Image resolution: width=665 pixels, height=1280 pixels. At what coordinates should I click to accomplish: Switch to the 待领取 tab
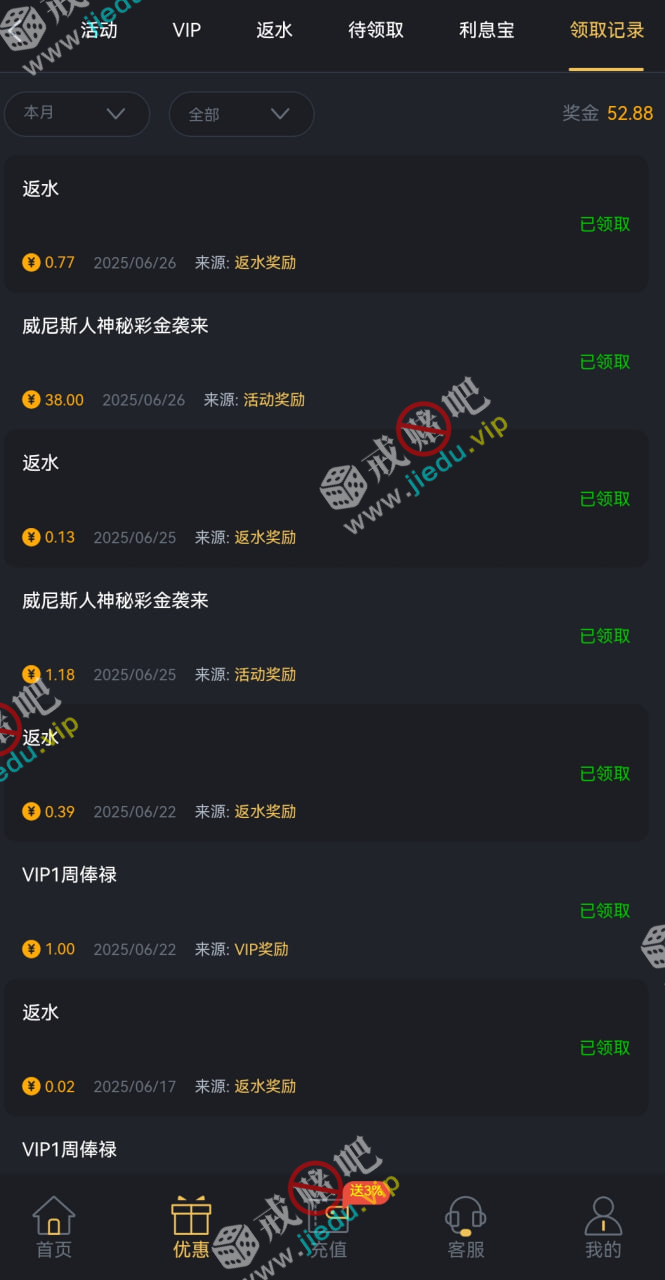(376, 30)
